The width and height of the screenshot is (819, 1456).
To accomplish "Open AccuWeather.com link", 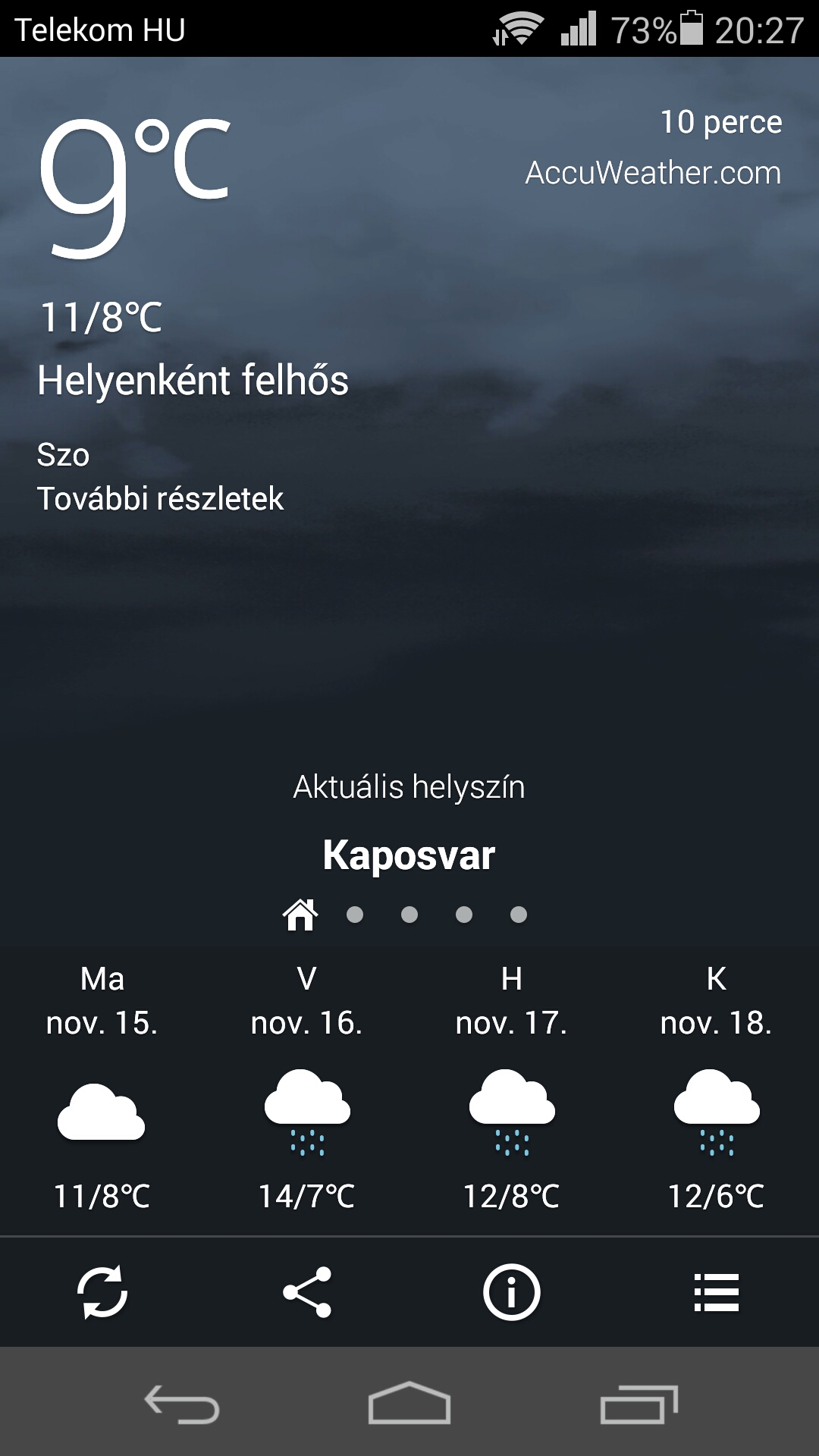I will (x=654, y=172).
